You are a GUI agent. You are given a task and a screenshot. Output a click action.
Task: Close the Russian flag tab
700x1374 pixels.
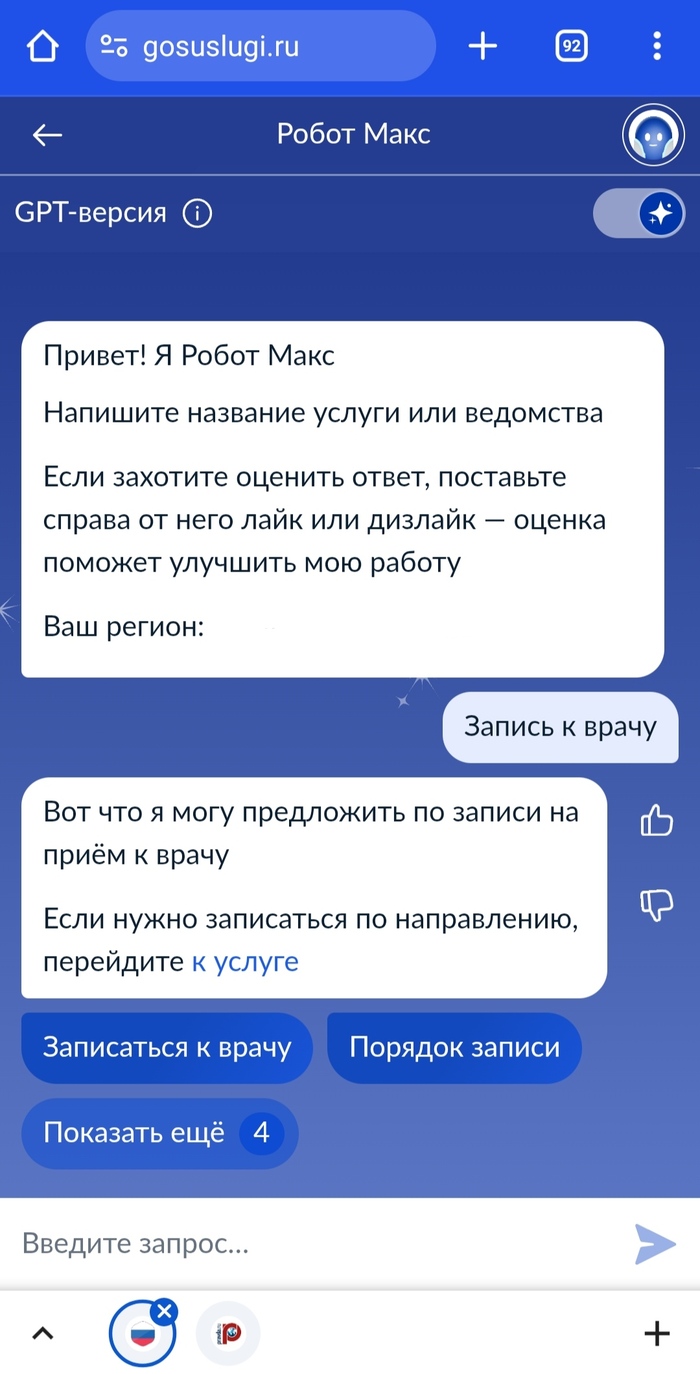tap(166, 1310)
